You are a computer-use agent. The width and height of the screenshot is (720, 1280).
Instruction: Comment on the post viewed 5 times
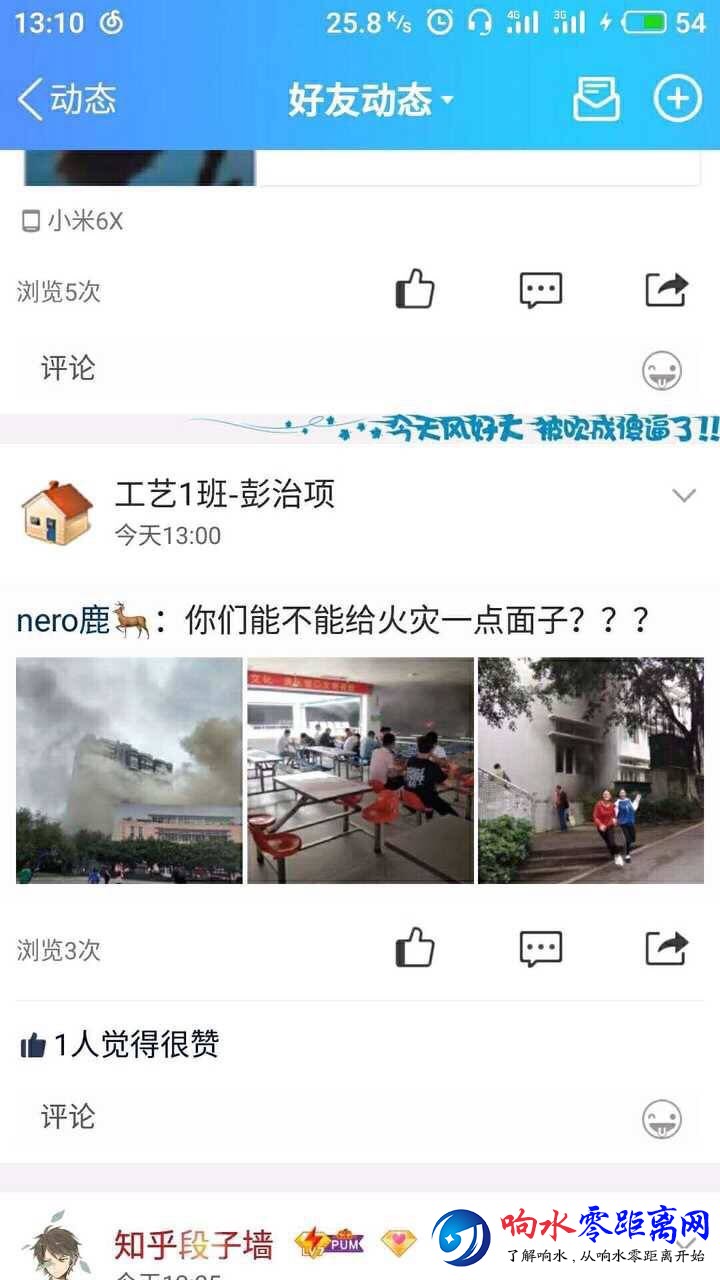coord(541,290)
